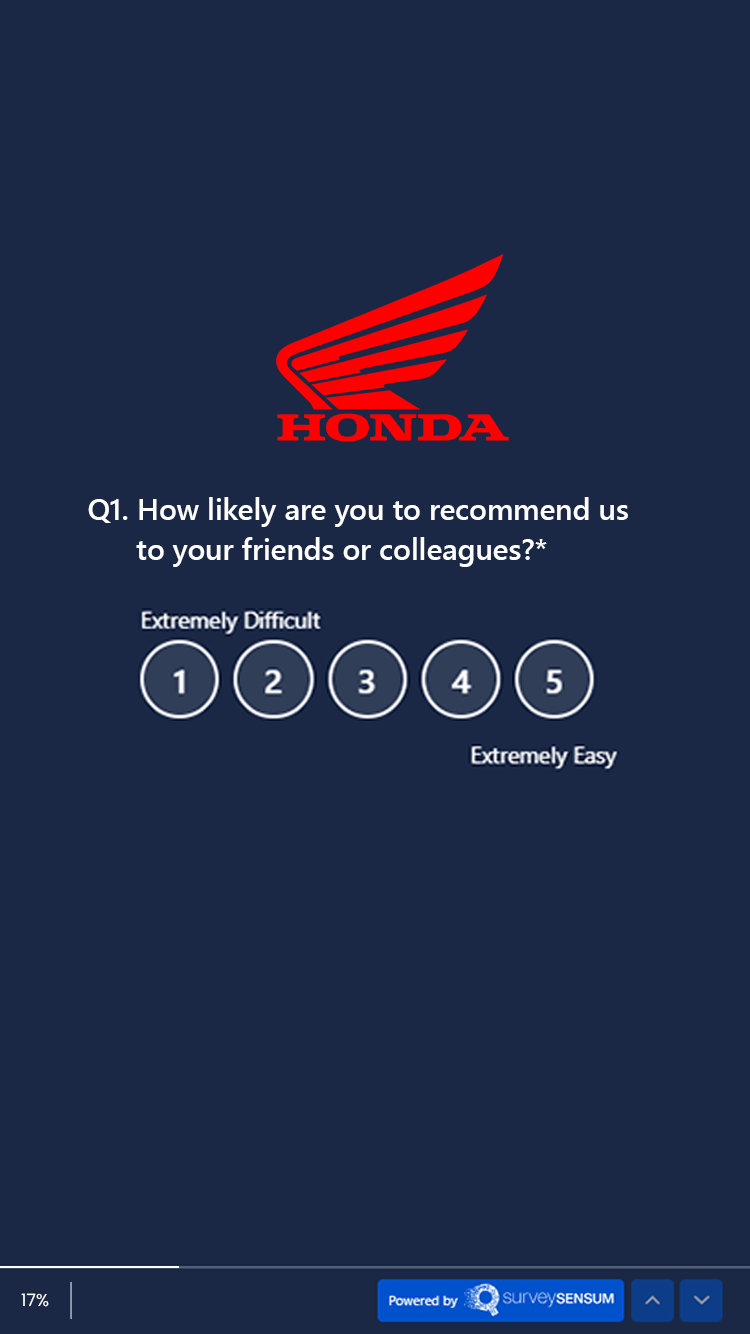Pick rating 3 on the scale

point(367,681)
